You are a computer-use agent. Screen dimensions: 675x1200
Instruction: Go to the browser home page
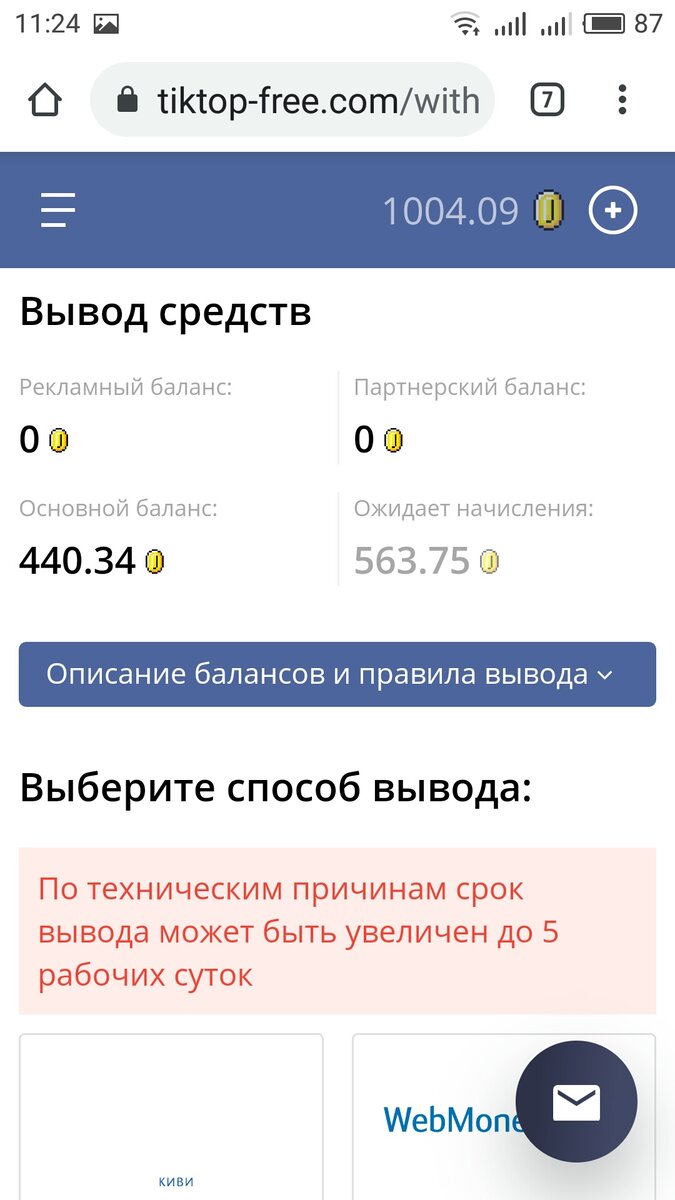click(45, 100)
